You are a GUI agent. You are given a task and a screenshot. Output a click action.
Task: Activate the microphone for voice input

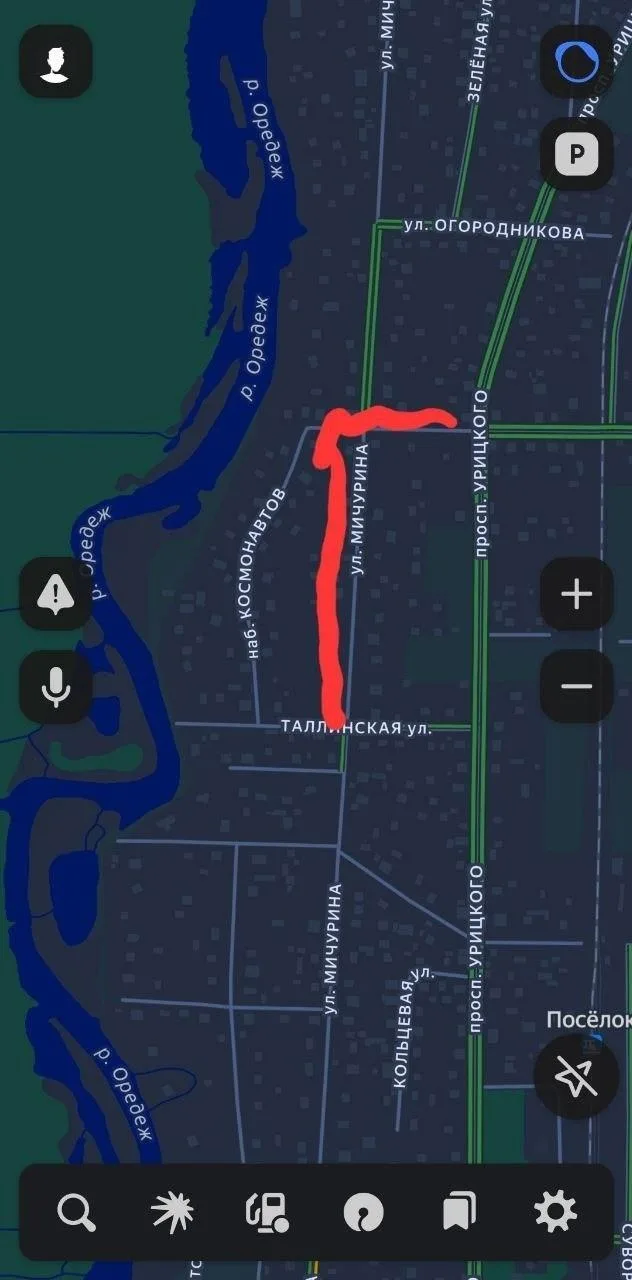tap(56, 686)
